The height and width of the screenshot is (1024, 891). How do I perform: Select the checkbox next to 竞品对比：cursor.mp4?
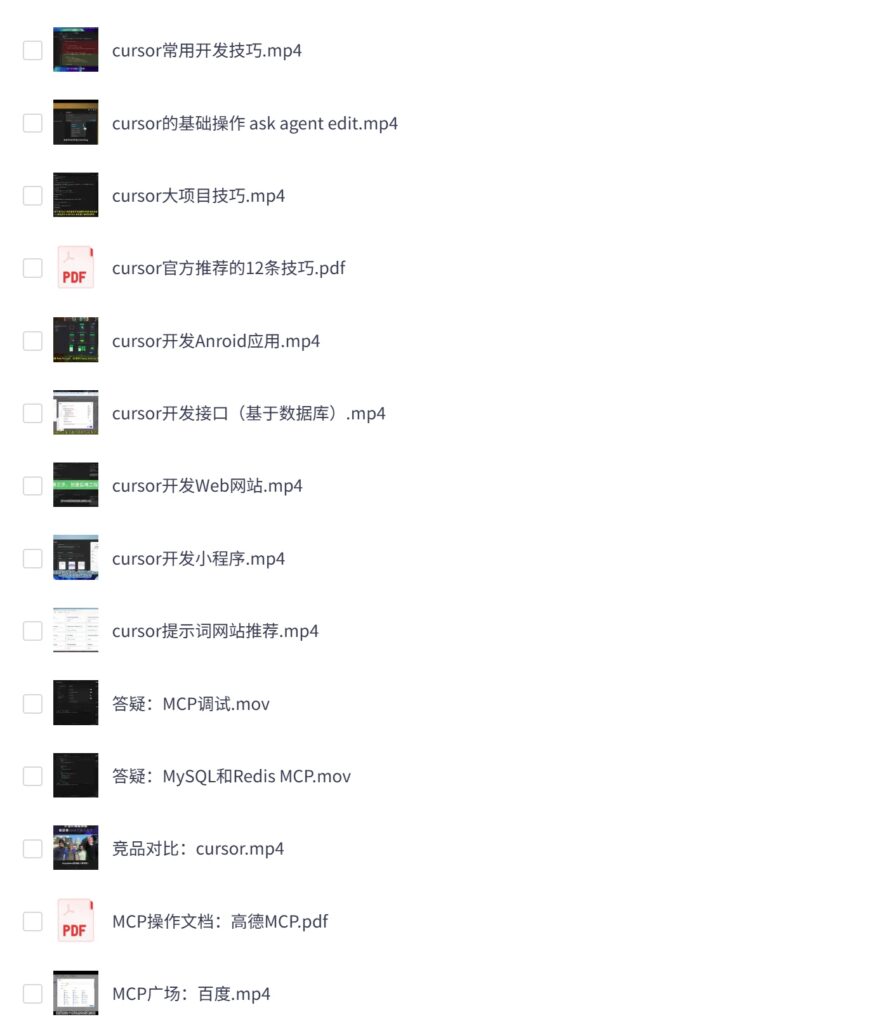pos(32,847)
